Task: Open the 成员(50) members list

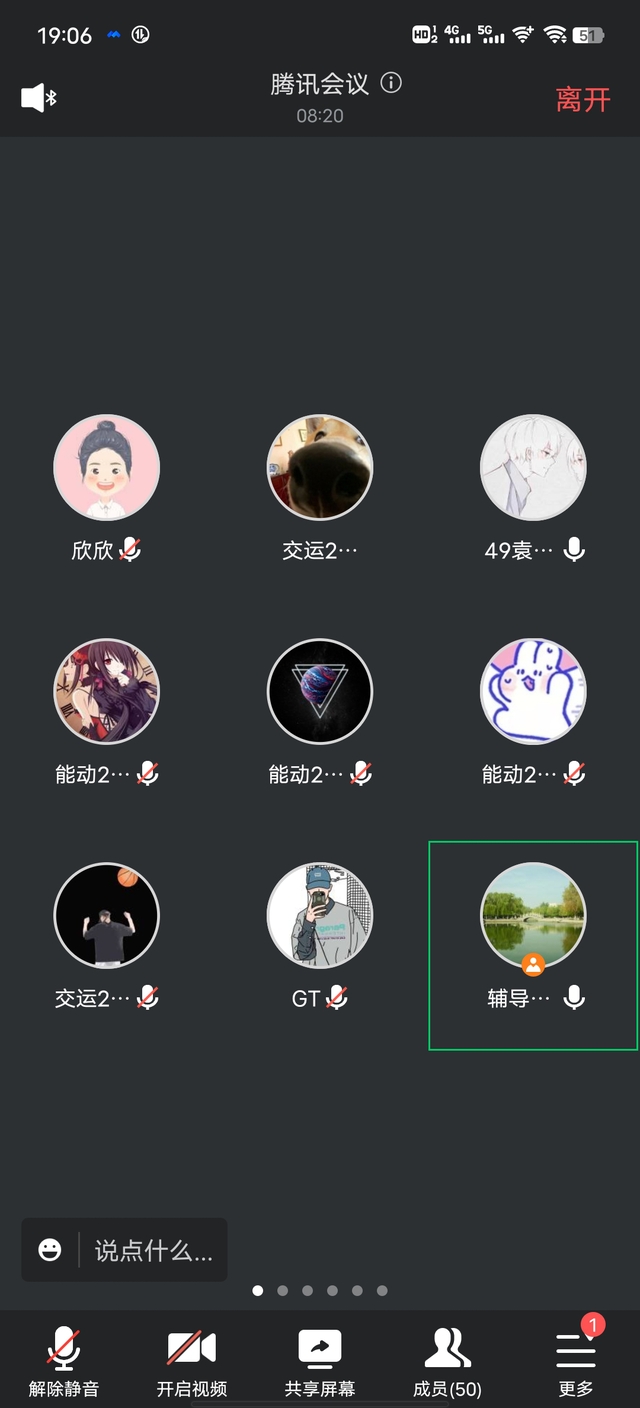Action: click(x=447, y=1361)
